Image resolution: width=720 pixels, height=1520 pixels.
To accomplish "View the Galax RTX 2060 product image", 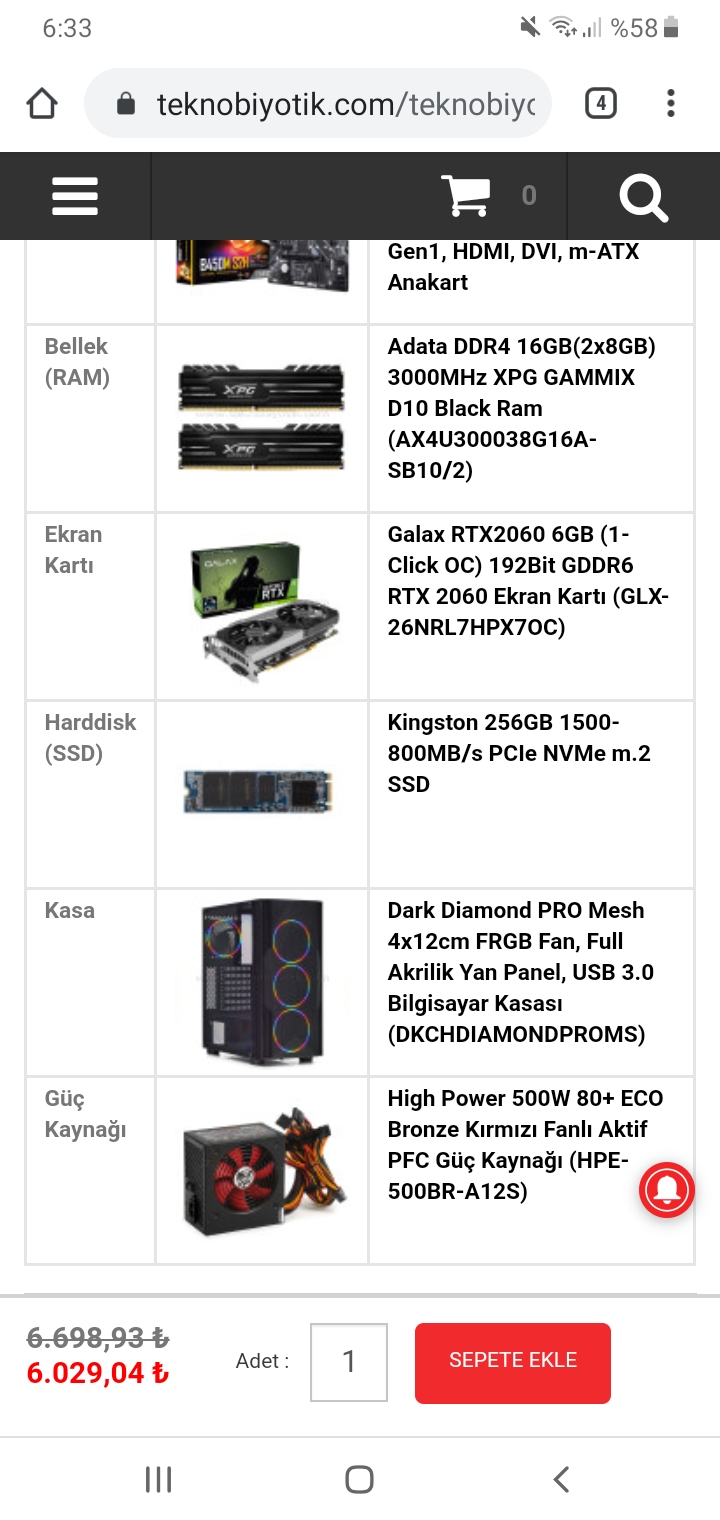I will (x=260, y=605).
